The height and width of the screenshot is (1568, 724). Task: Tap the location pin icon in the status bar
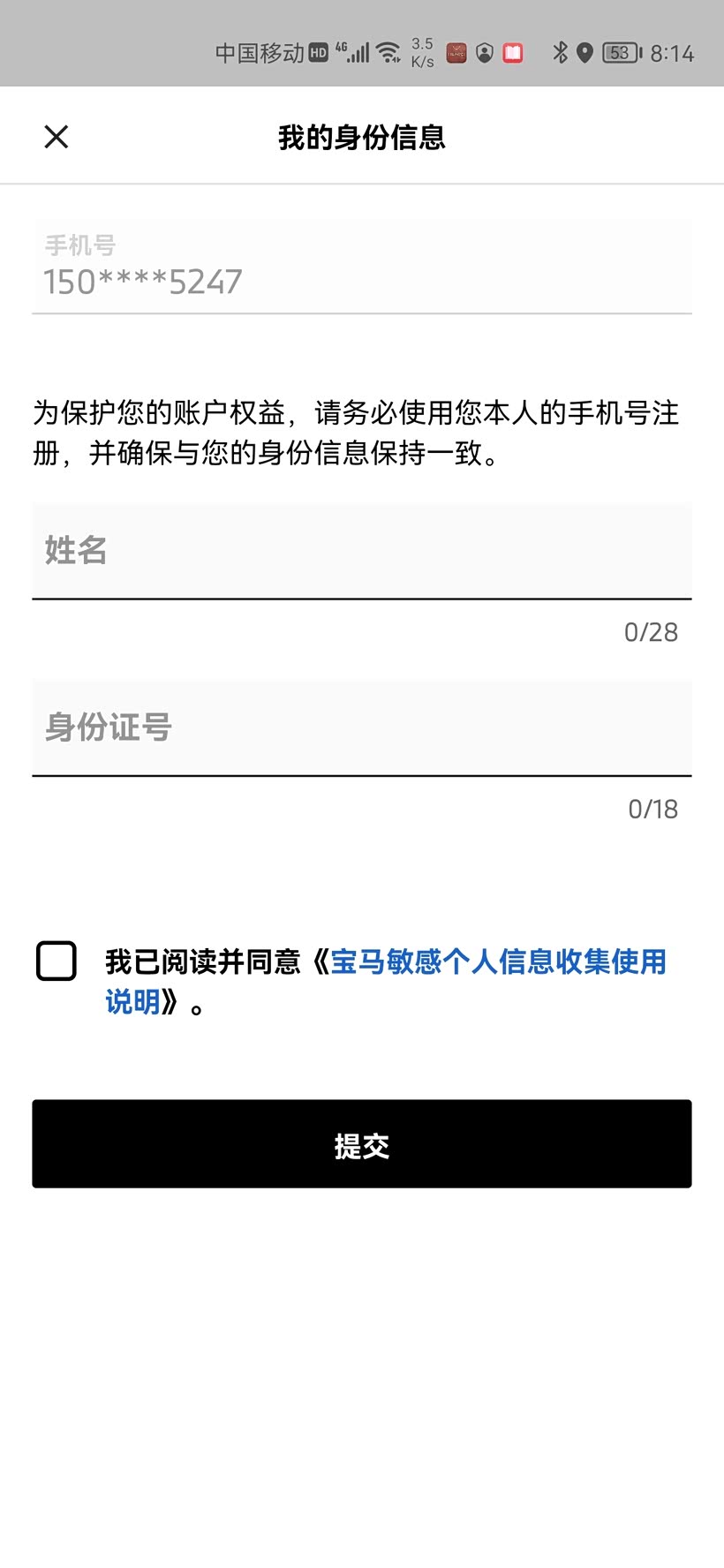click(x=585, y=53)
